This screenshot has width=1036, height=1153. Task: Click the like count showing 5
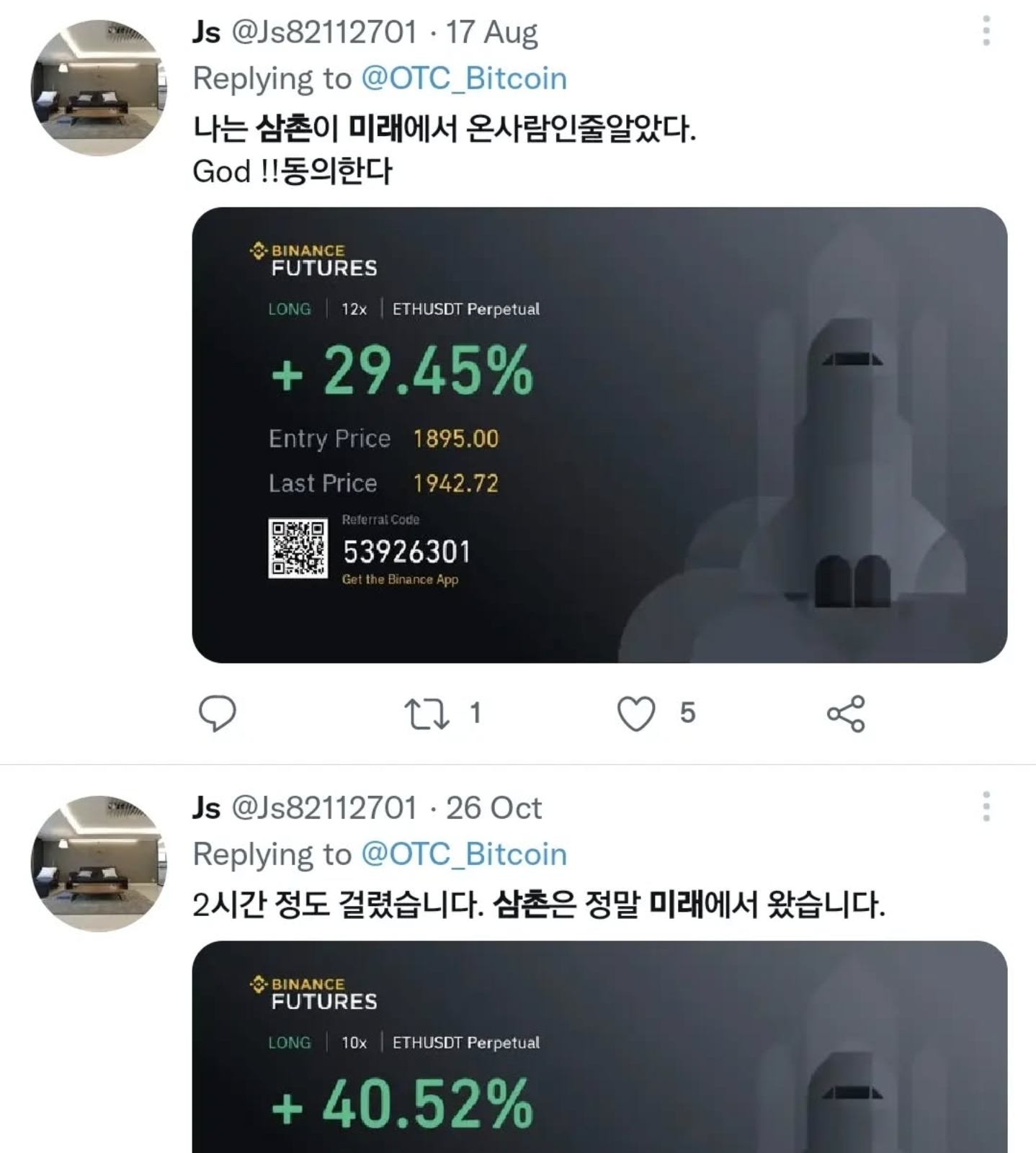pyautogui.click(x=688, y=713)
